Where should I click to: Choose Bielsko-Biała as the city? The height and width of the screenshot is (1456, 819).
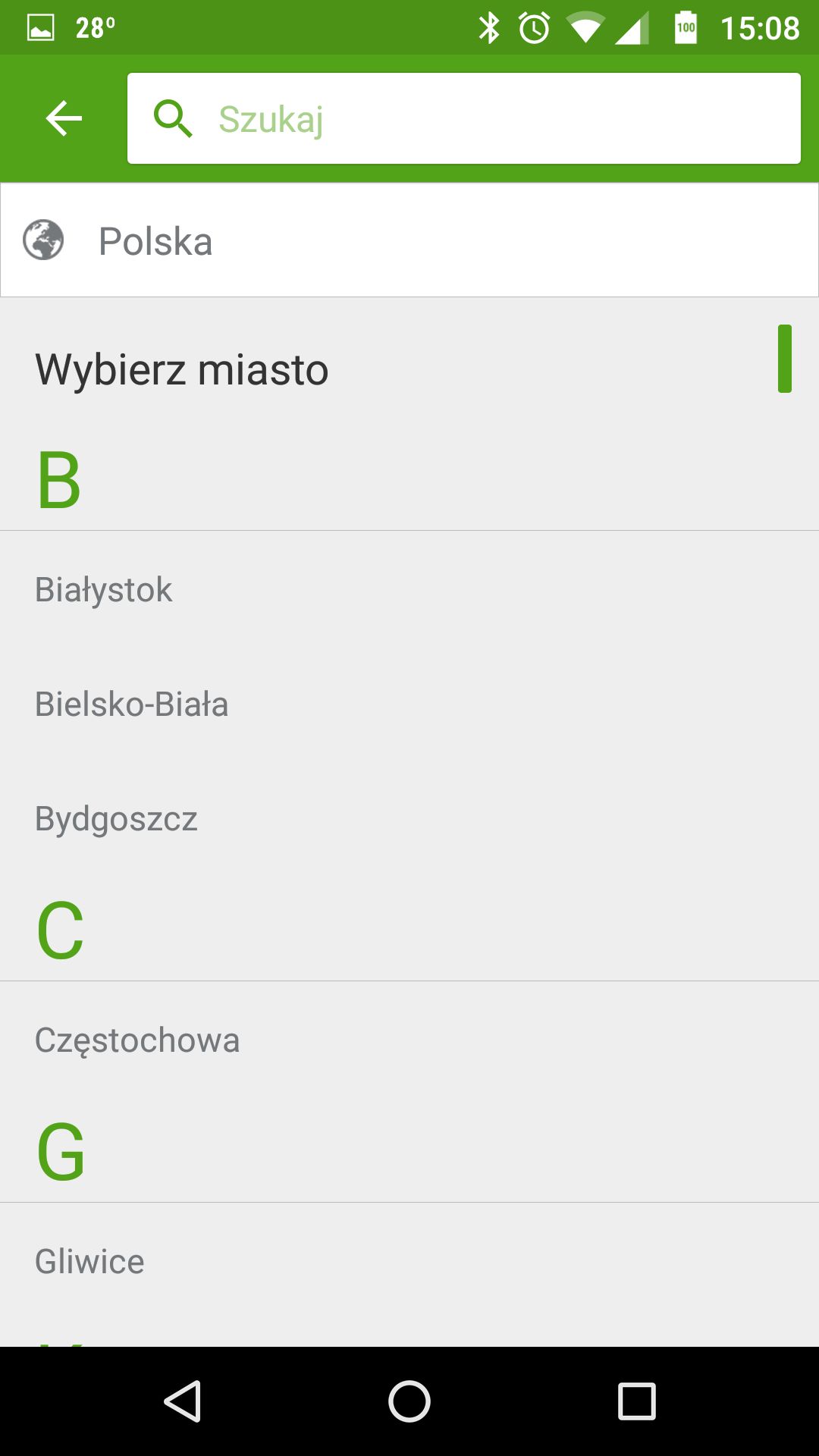tap(409, 704)
